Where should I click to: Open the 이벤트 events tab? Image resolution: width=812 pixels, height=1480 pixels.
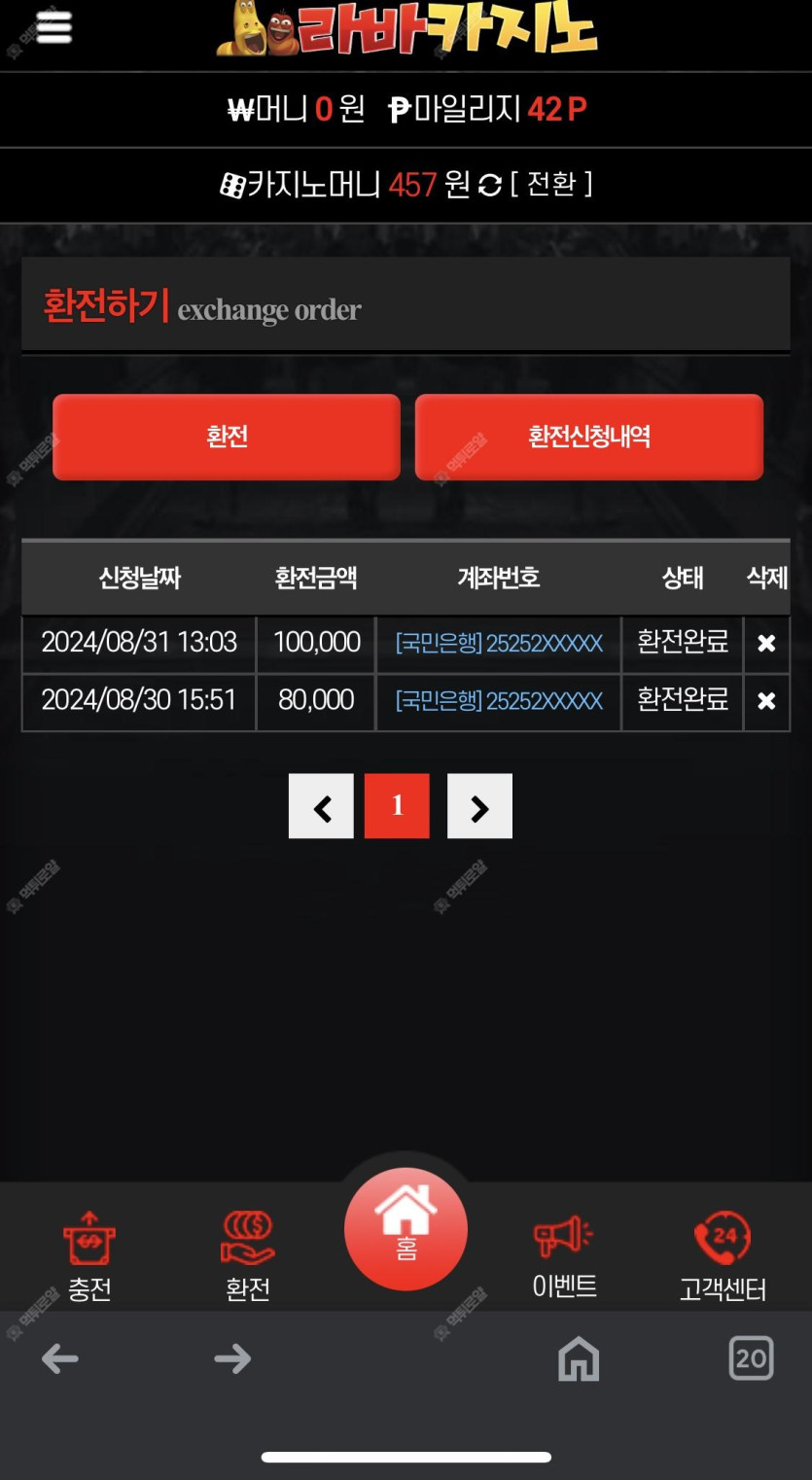tap(564, 1256)
